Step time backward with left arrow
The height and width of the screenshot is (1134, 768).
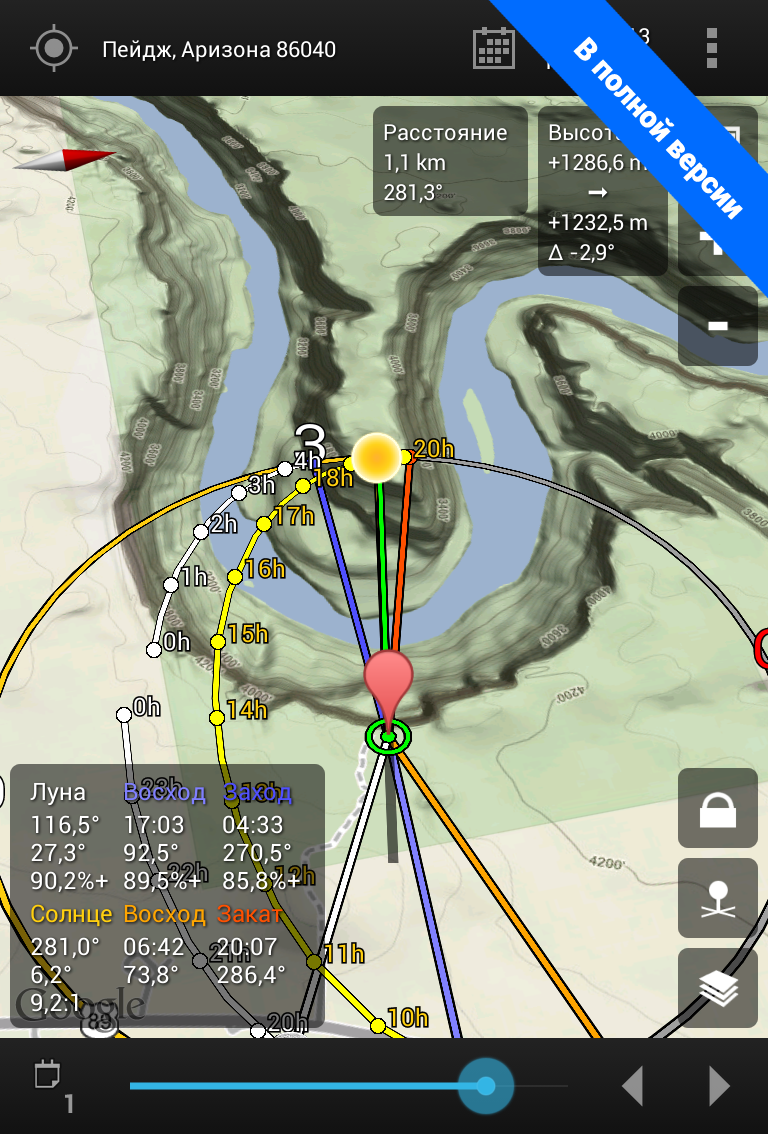point(632,1086)
